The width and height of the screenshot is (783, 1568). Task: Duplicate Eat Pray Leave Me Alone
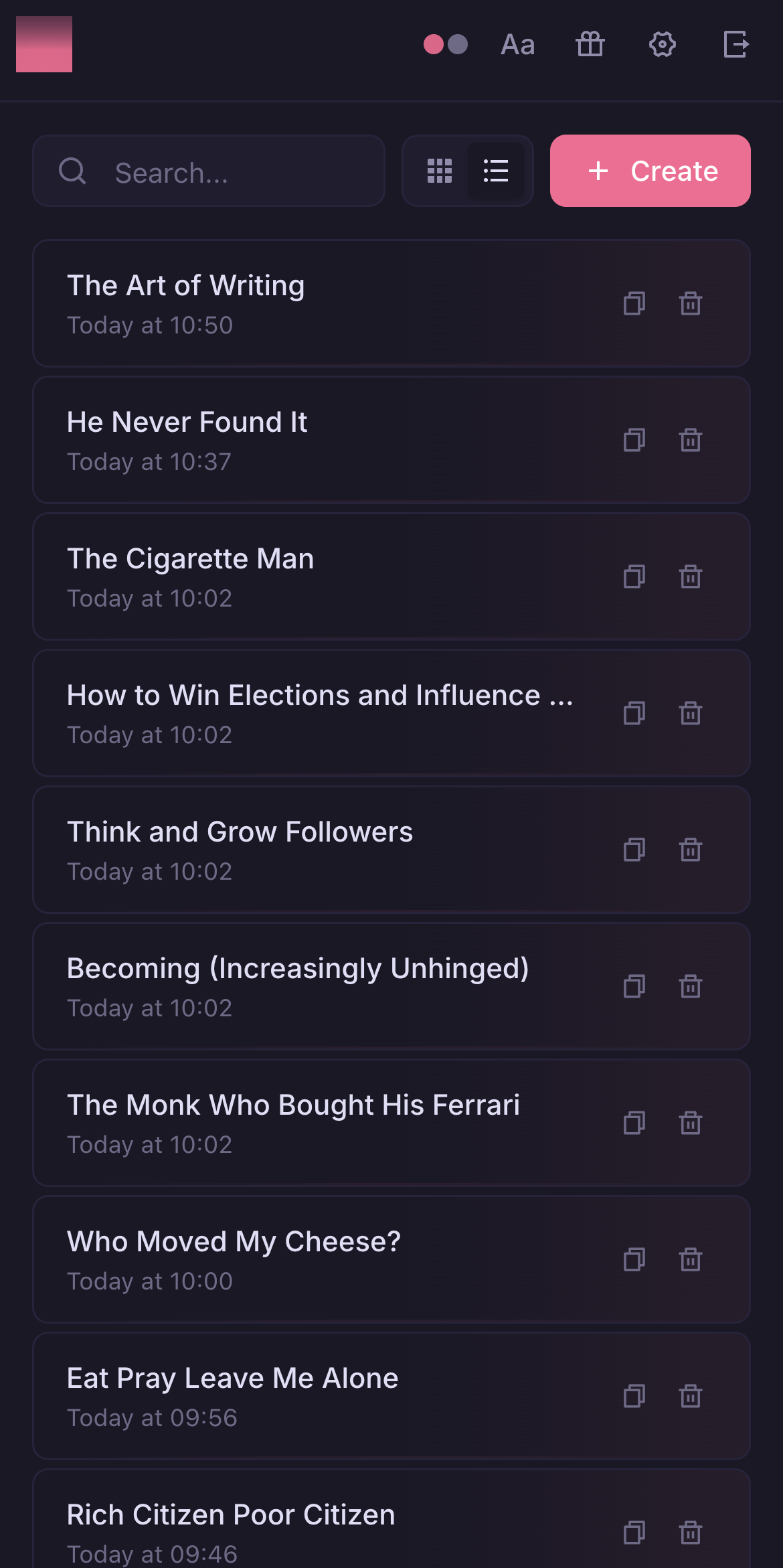pyautogui.click(x=634, y=1396)
